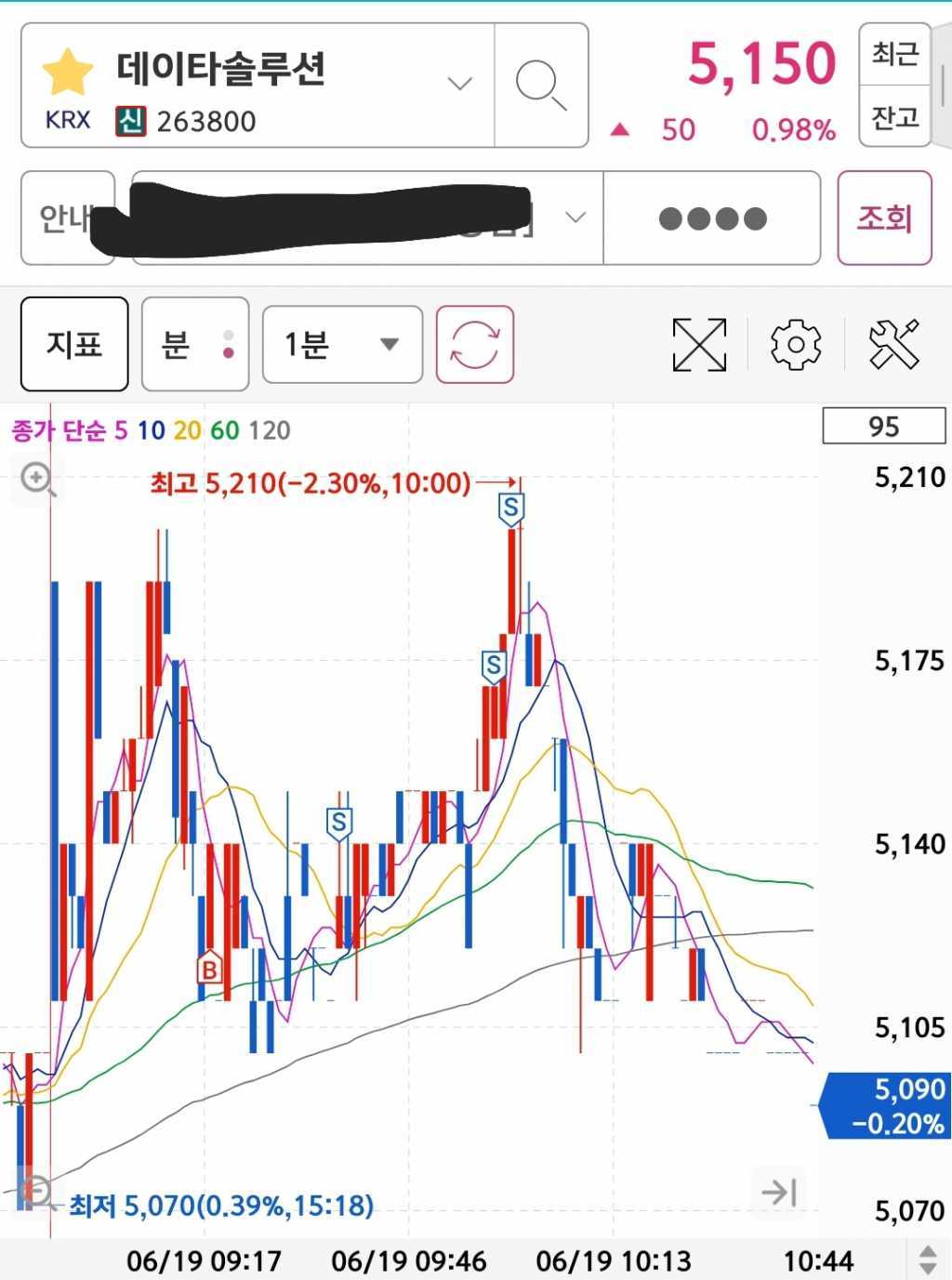Zoom out on the chart
952x1280 pixels.
[37, 1191]
